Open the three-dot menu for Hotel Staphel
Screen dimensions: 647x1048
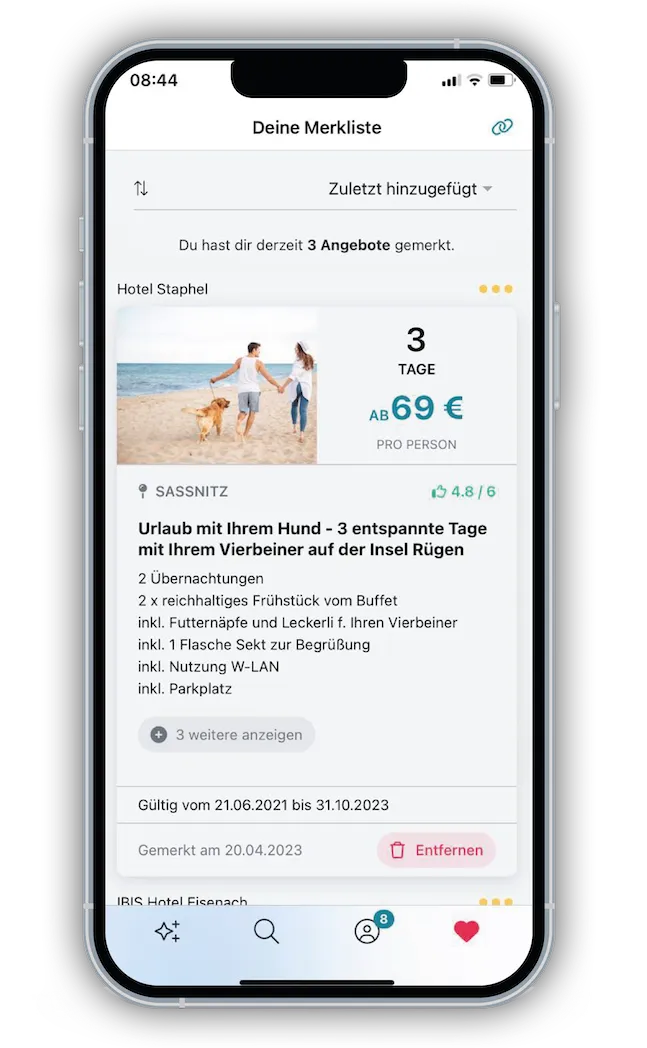click(495, 289)
